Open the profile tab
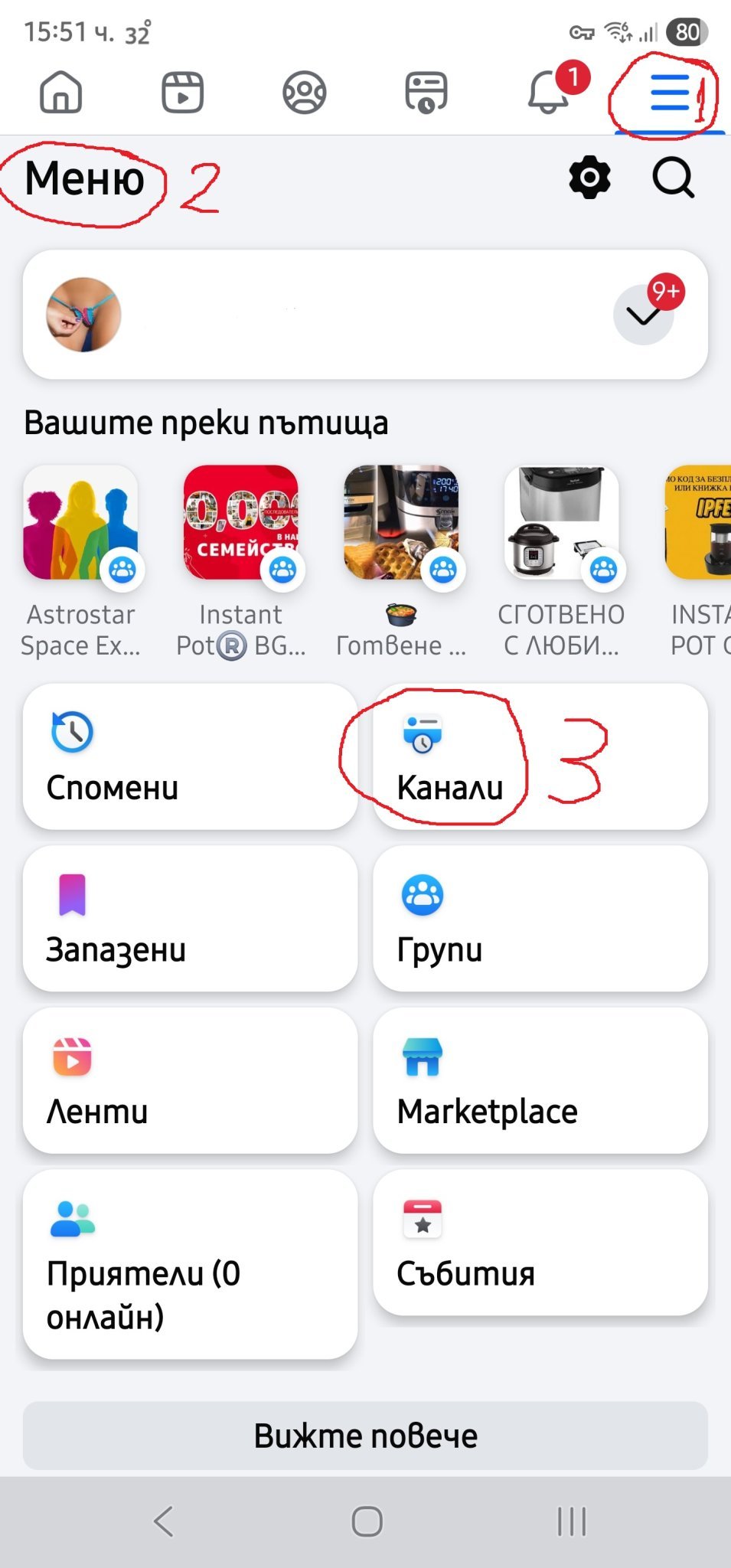 click(304, 93)
